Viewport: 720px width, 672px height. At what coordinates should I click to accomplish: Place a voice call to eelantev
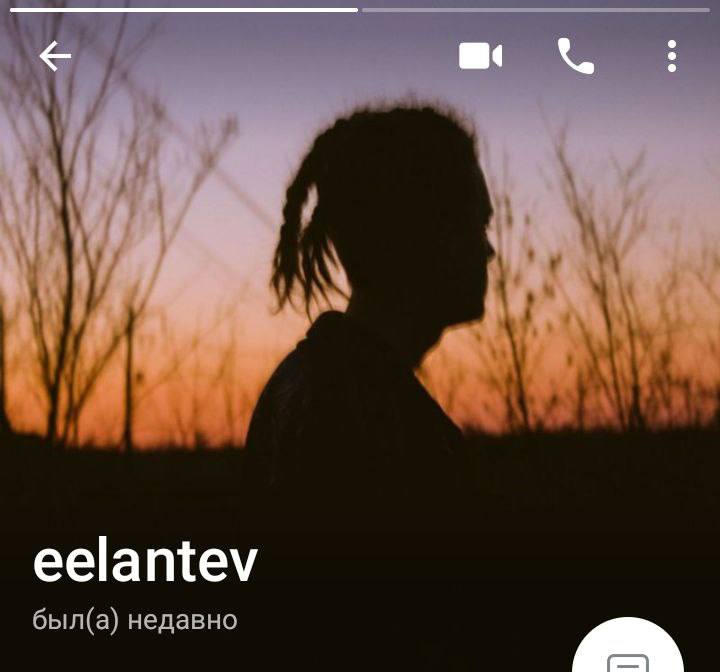tap(575, 57)
